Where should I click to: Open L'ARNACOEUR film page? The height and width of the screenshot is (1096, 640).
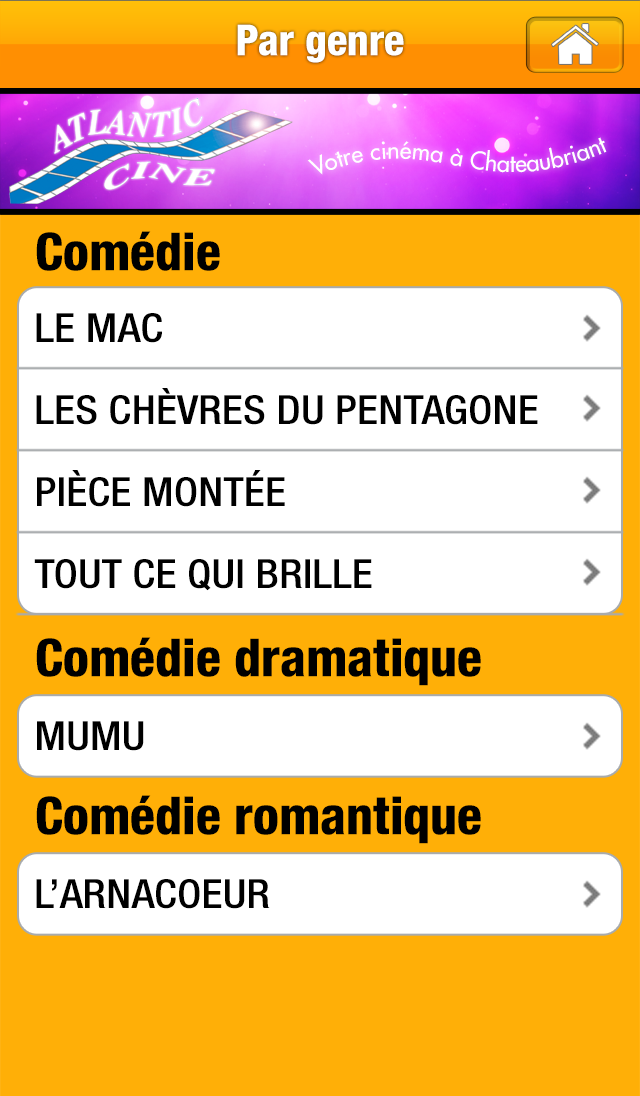[320, 894]
